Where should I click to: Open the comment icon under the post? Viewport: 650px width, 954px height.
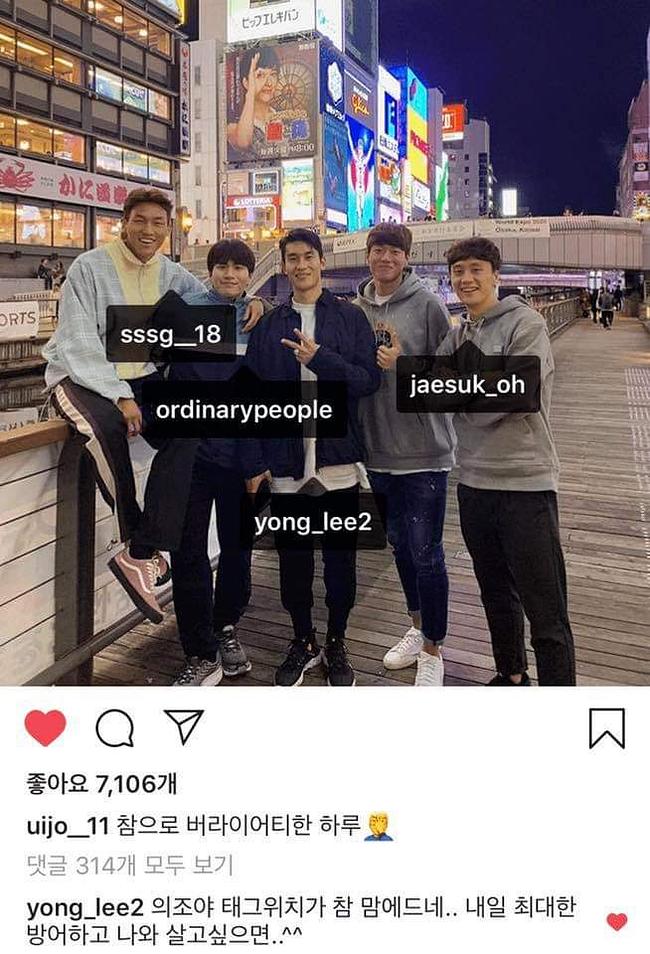point(114,728)
